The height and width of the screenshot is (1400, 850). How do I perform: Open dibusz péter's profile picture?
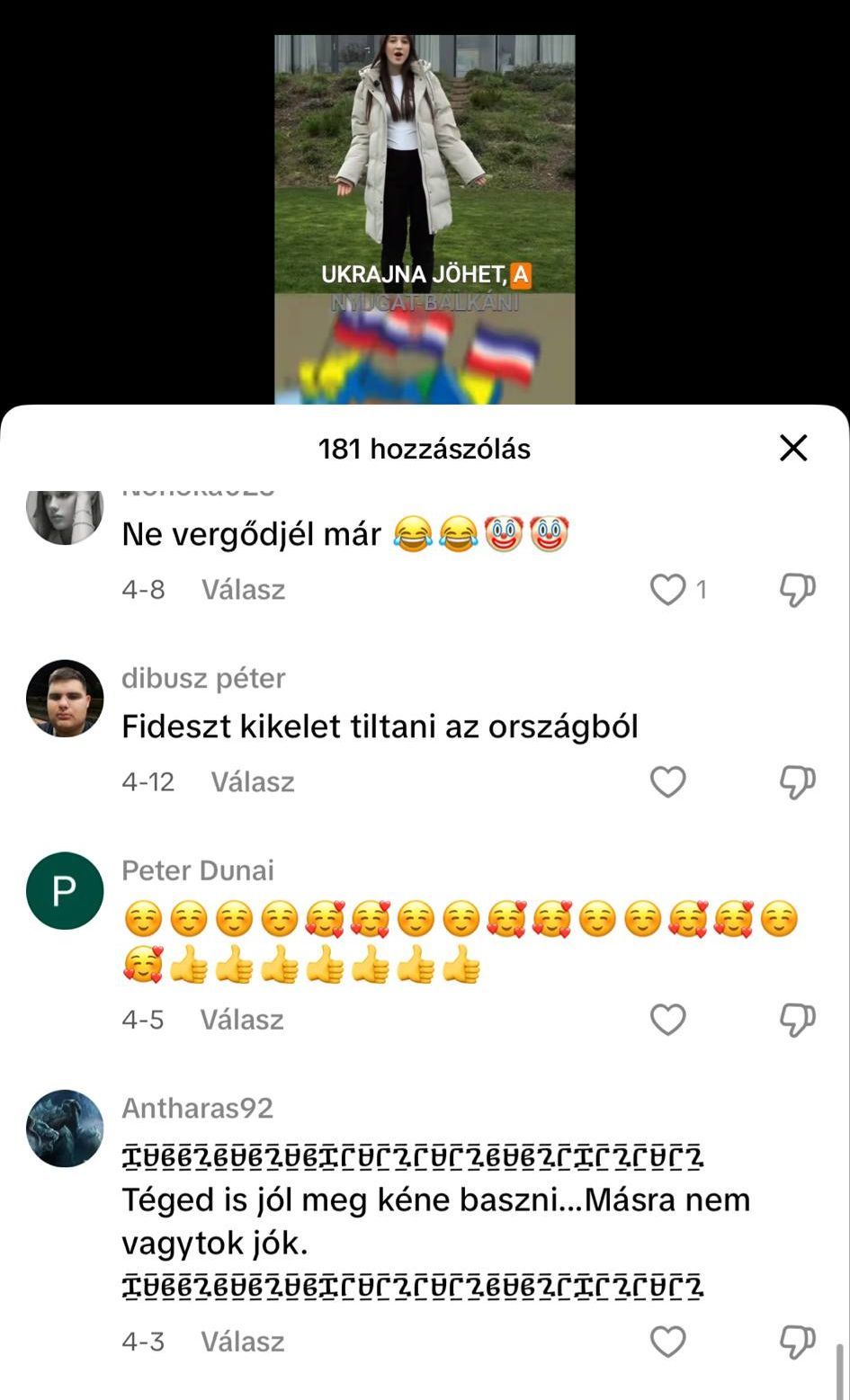[65, 699]
